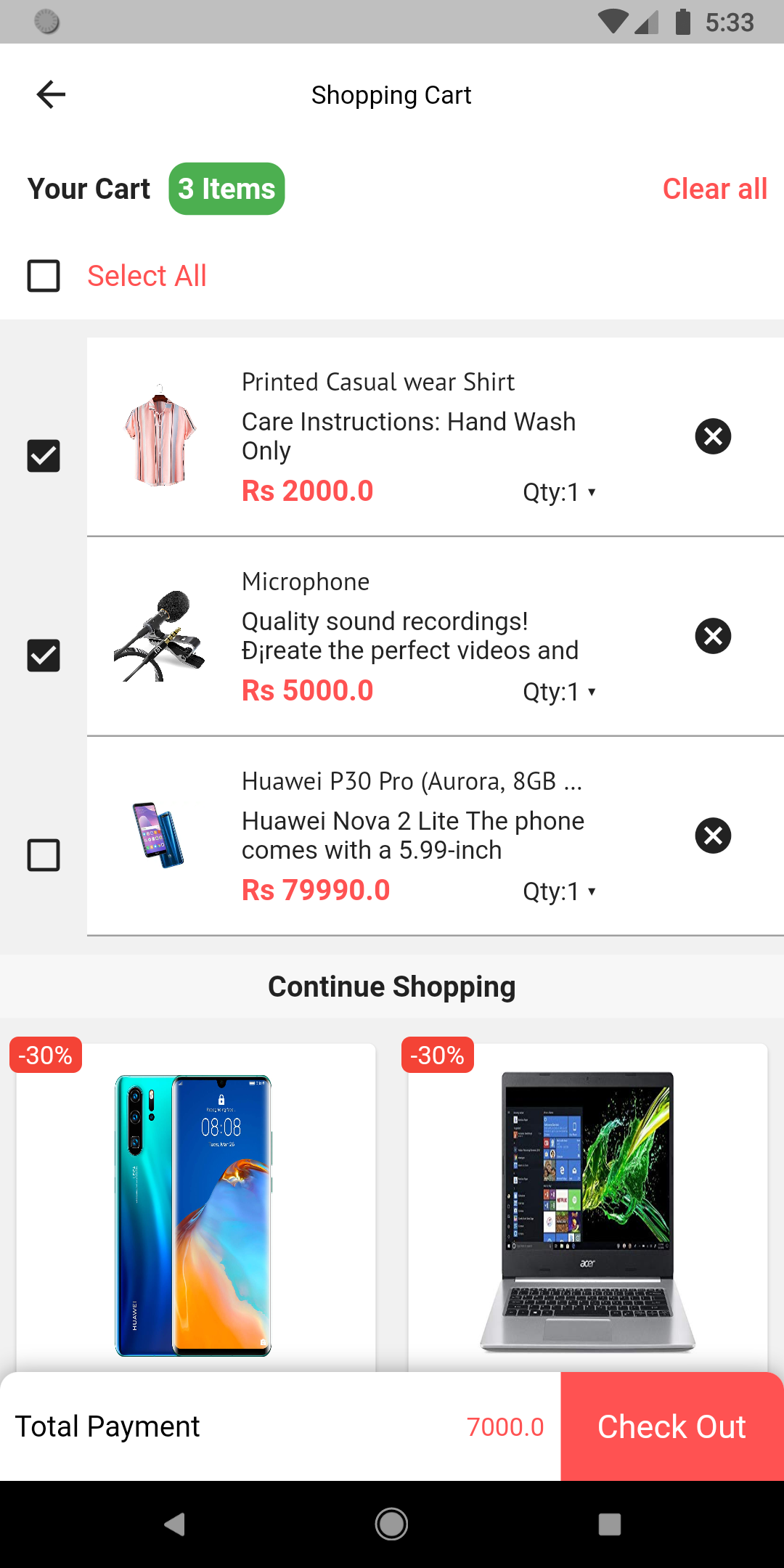784x1568 pixels.
Task: Remove Printed Casual wear Shirt from cart
Action: click(x=713, y=436)
